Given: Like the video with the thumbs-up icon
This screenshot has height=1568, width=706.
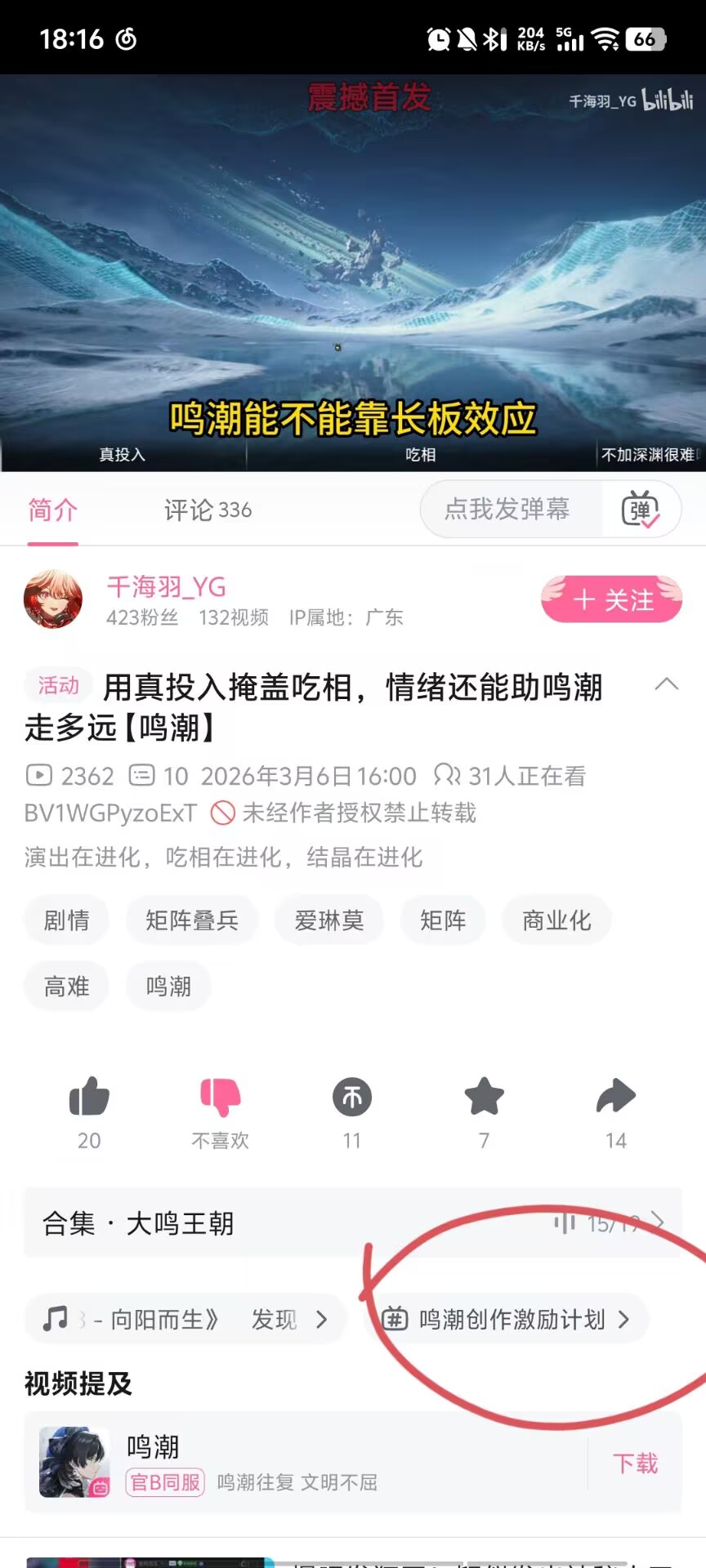Looking at the screenshot, I should point(89,1097).
